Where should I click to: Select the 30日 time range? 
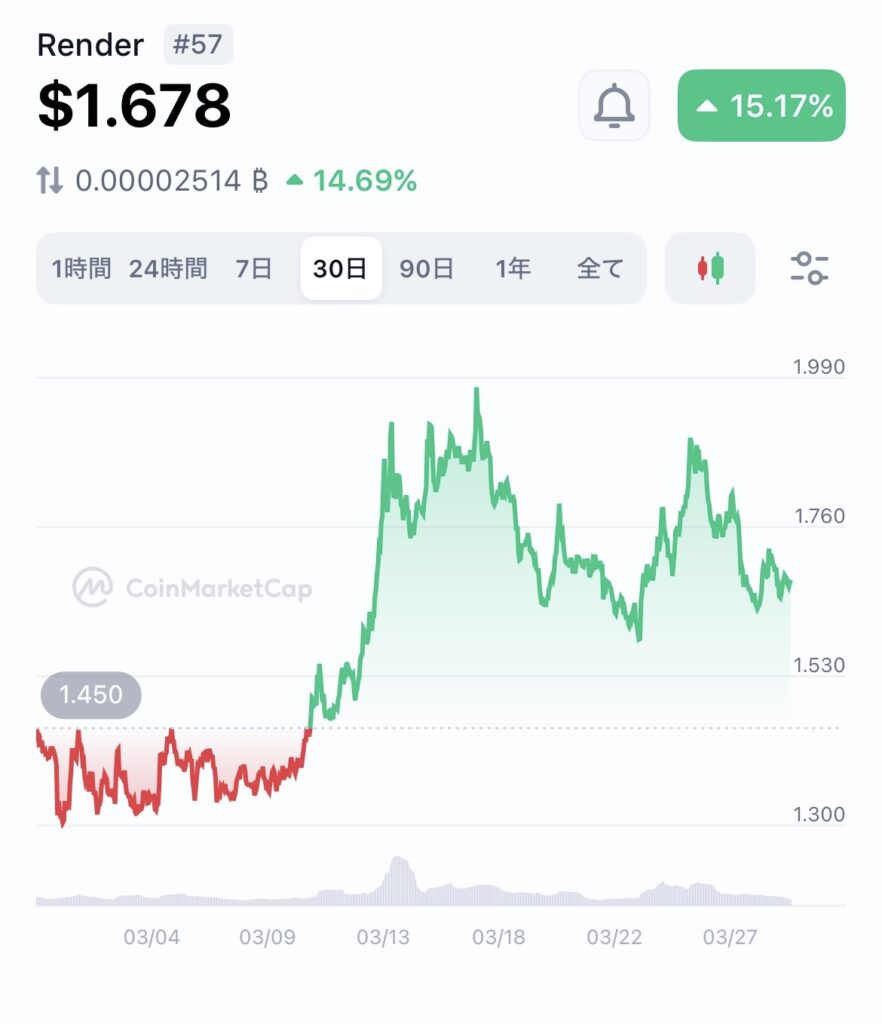pos(340,268)
